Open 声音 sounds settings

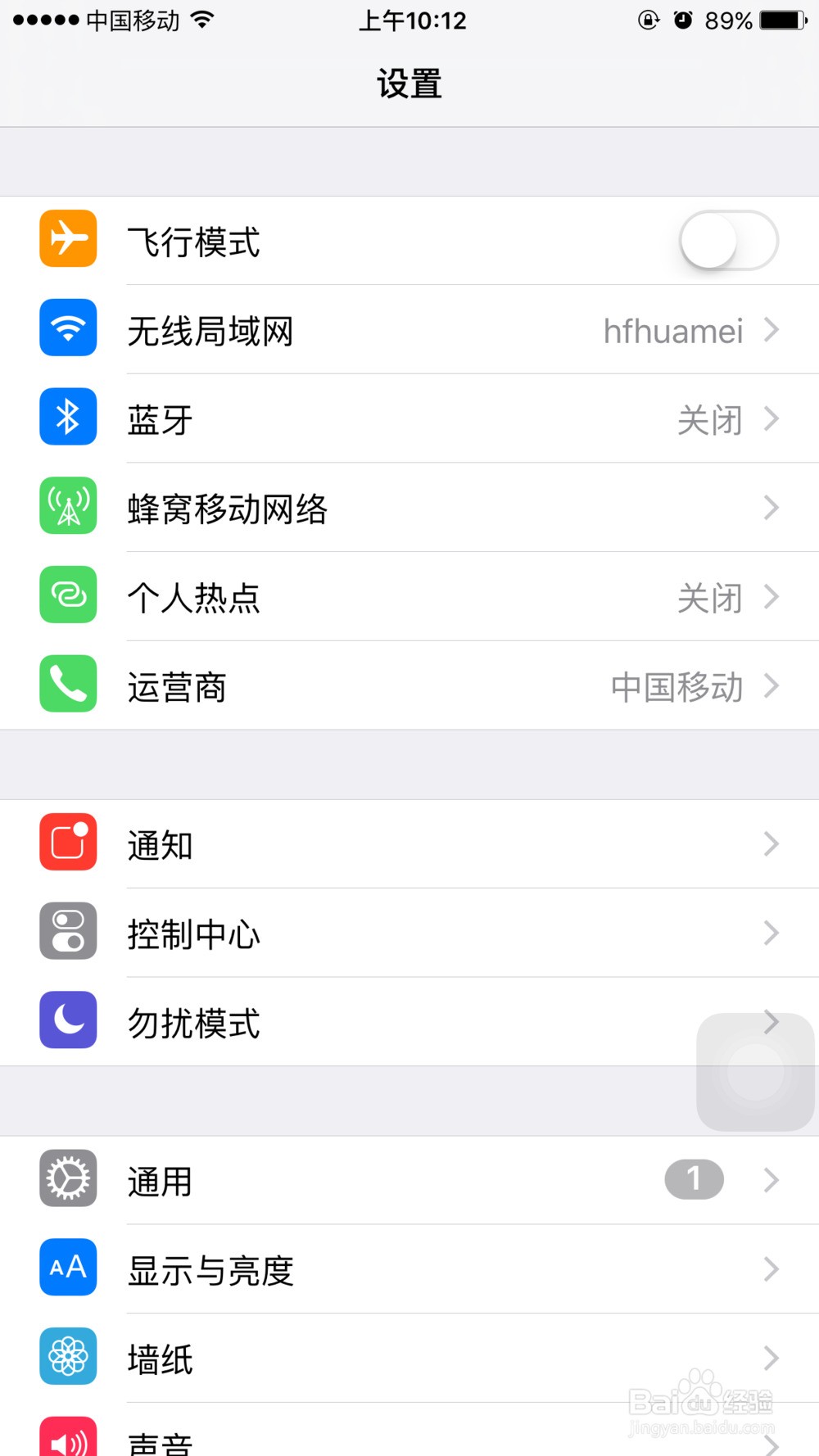[x=409, y=1430]
